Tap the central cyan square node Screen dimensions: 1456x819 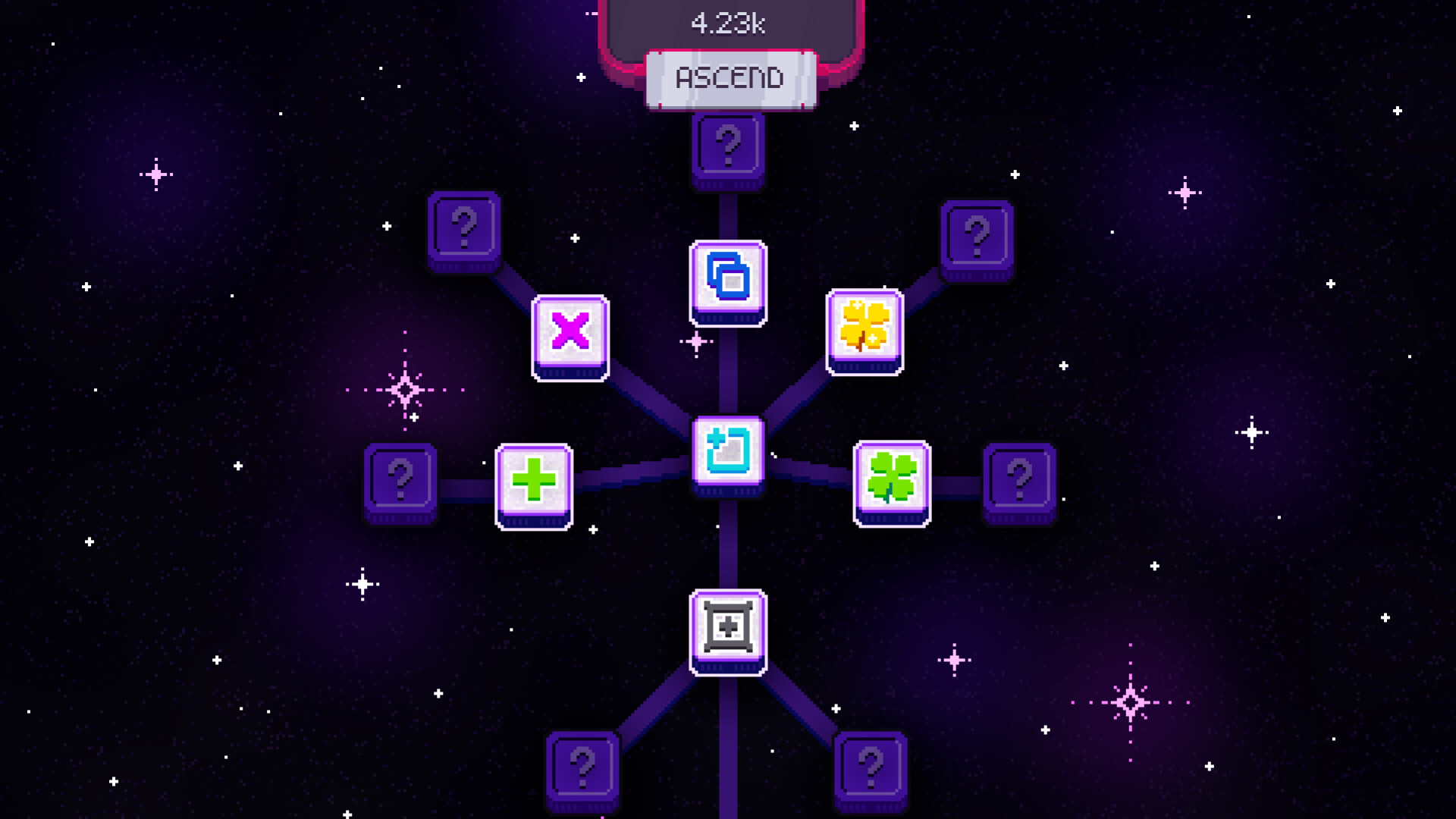[728, 451]
